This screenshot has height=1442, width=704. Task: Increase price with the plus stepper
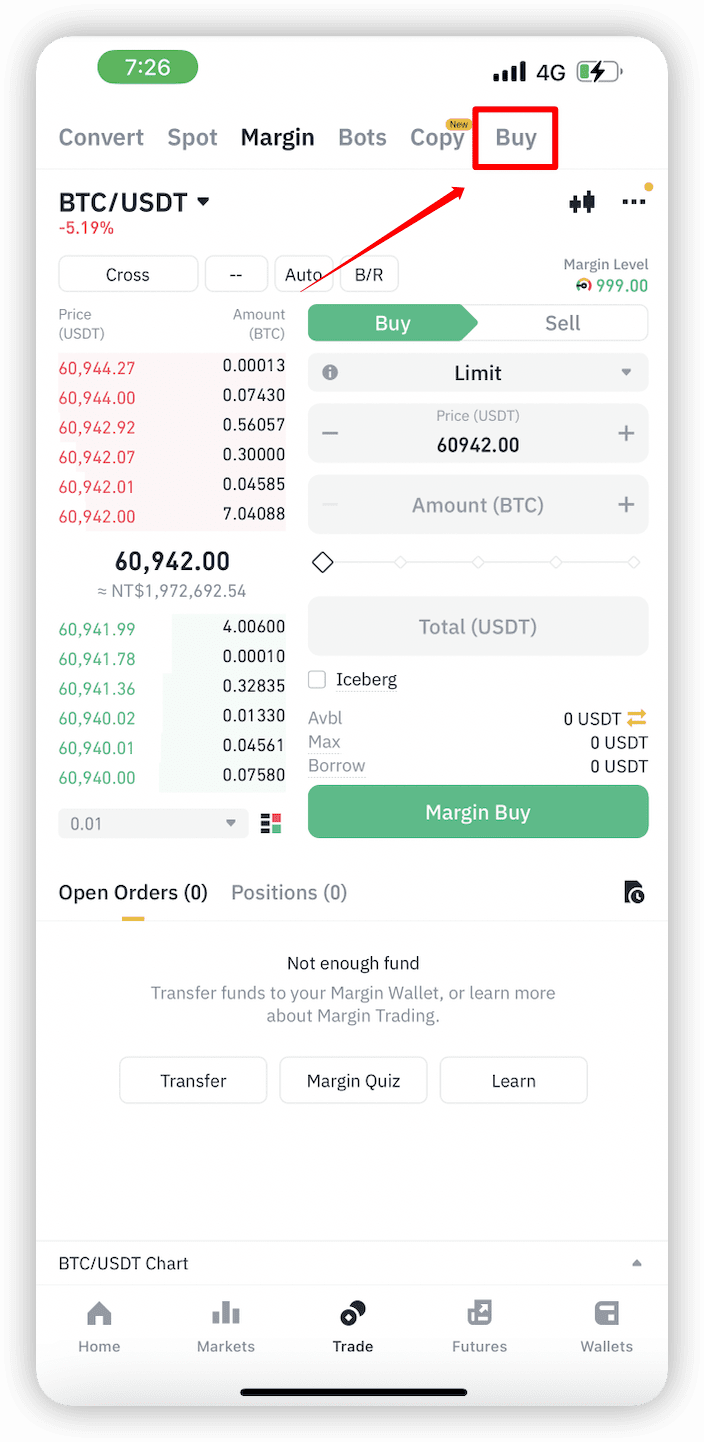pyautogui.click(x=626, y=434)
